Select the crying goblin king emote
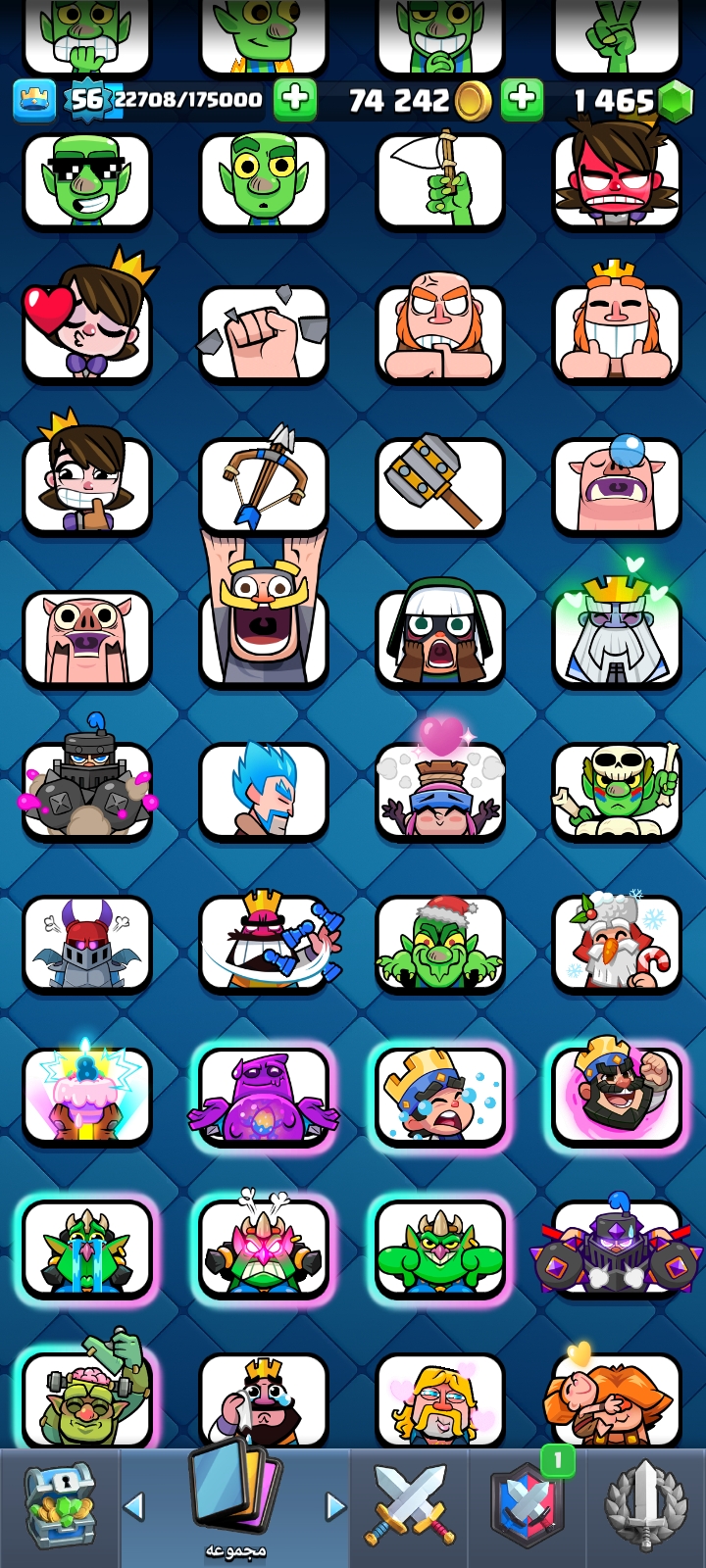 [x=87, y=1249]
